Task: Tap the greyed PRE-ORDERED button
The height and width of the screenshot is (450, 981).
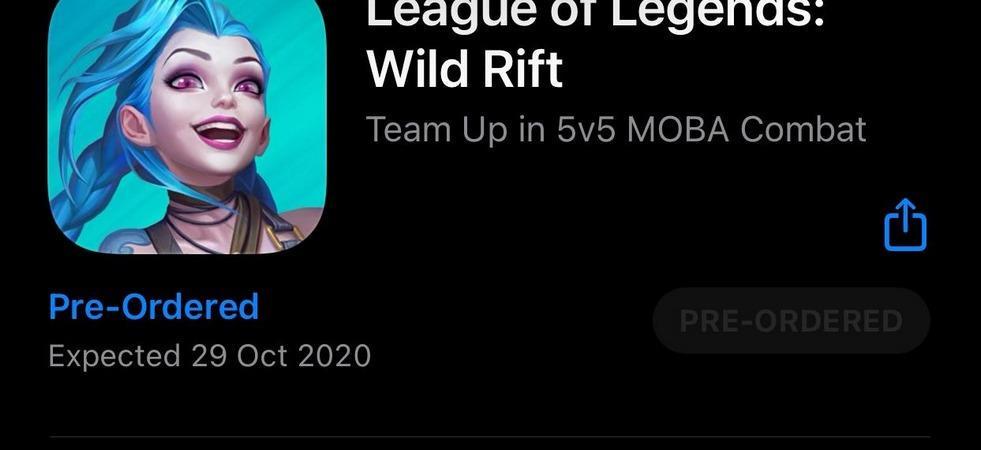Action: pyautogui.click(x=791, y=321)
